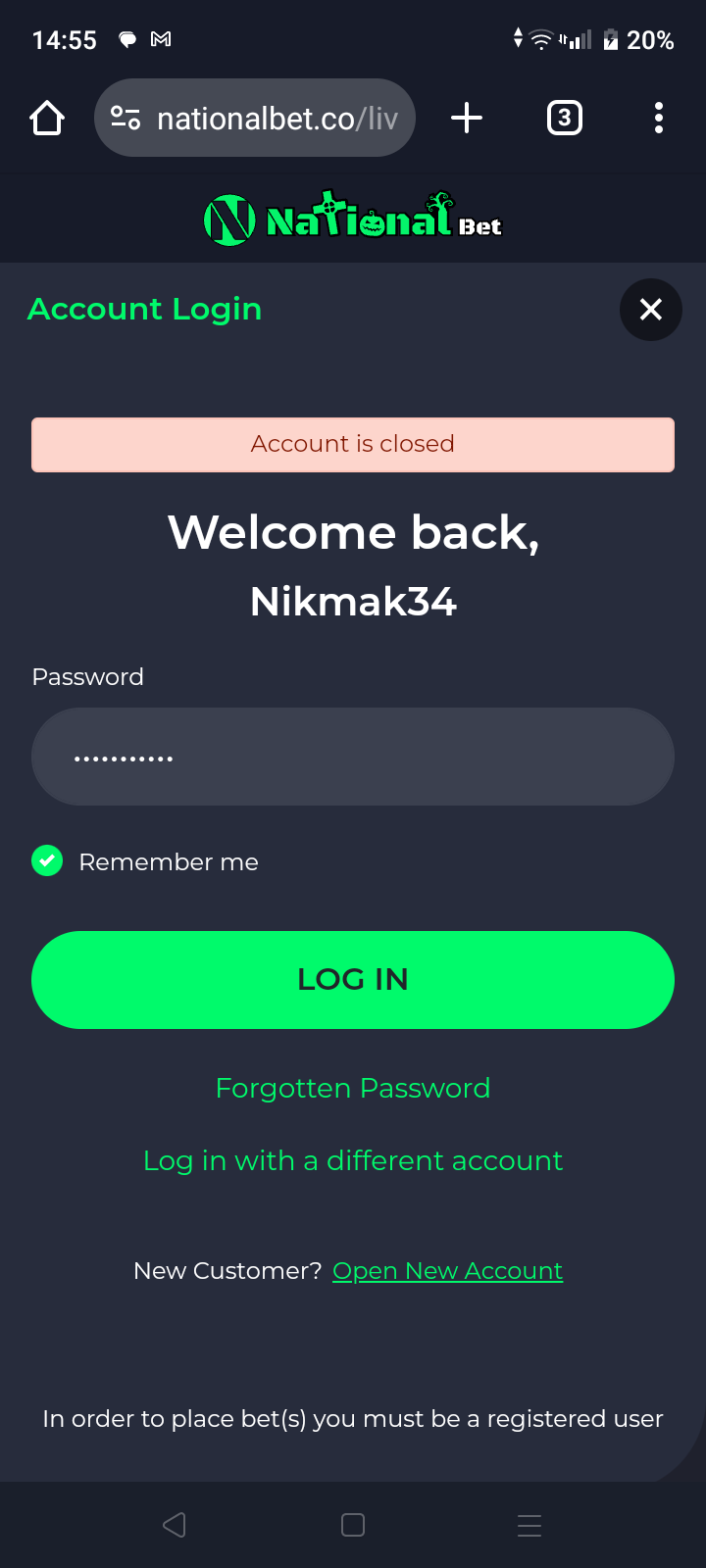Choose Log in with a different account
The width and height of the screenshot is (706, 1568).
click(353, 1161)
